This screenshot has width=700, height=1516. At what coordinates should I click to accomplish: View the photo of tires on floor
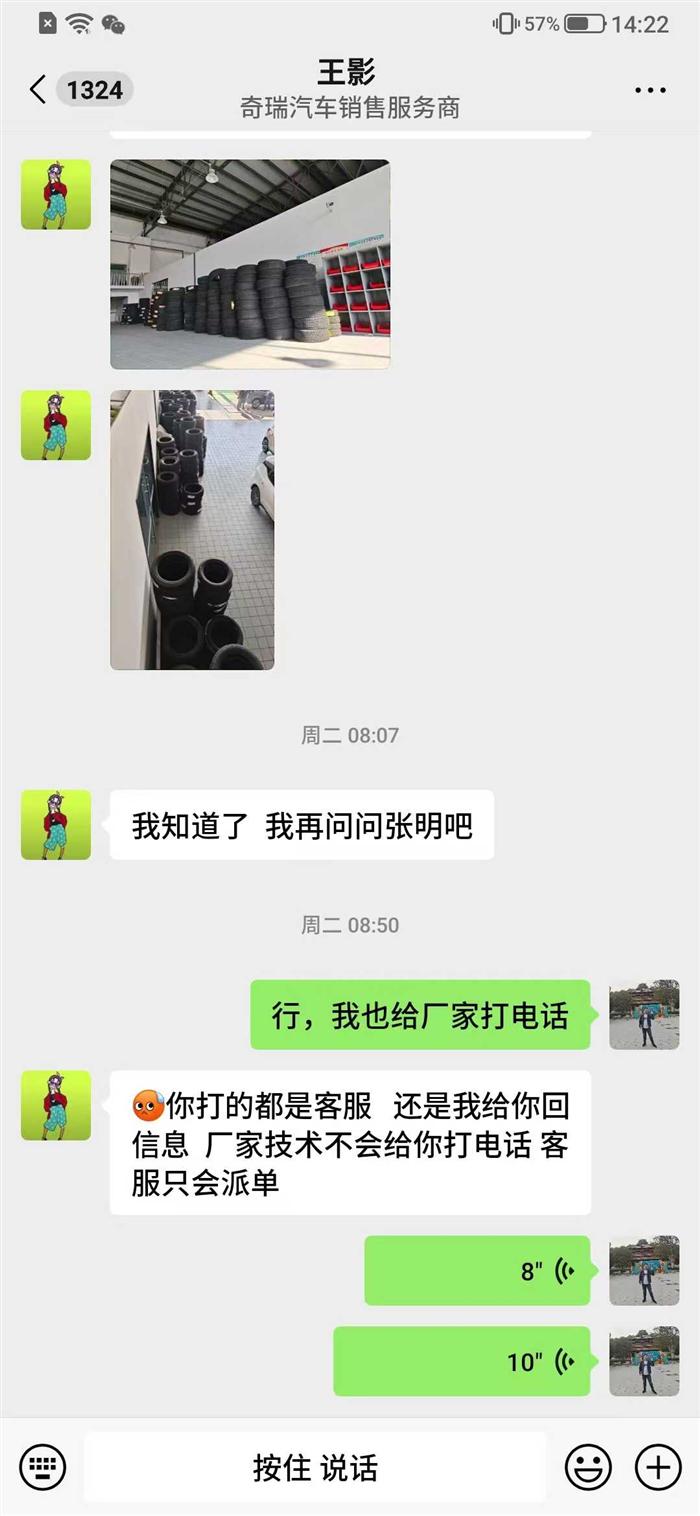pos(192,529)
